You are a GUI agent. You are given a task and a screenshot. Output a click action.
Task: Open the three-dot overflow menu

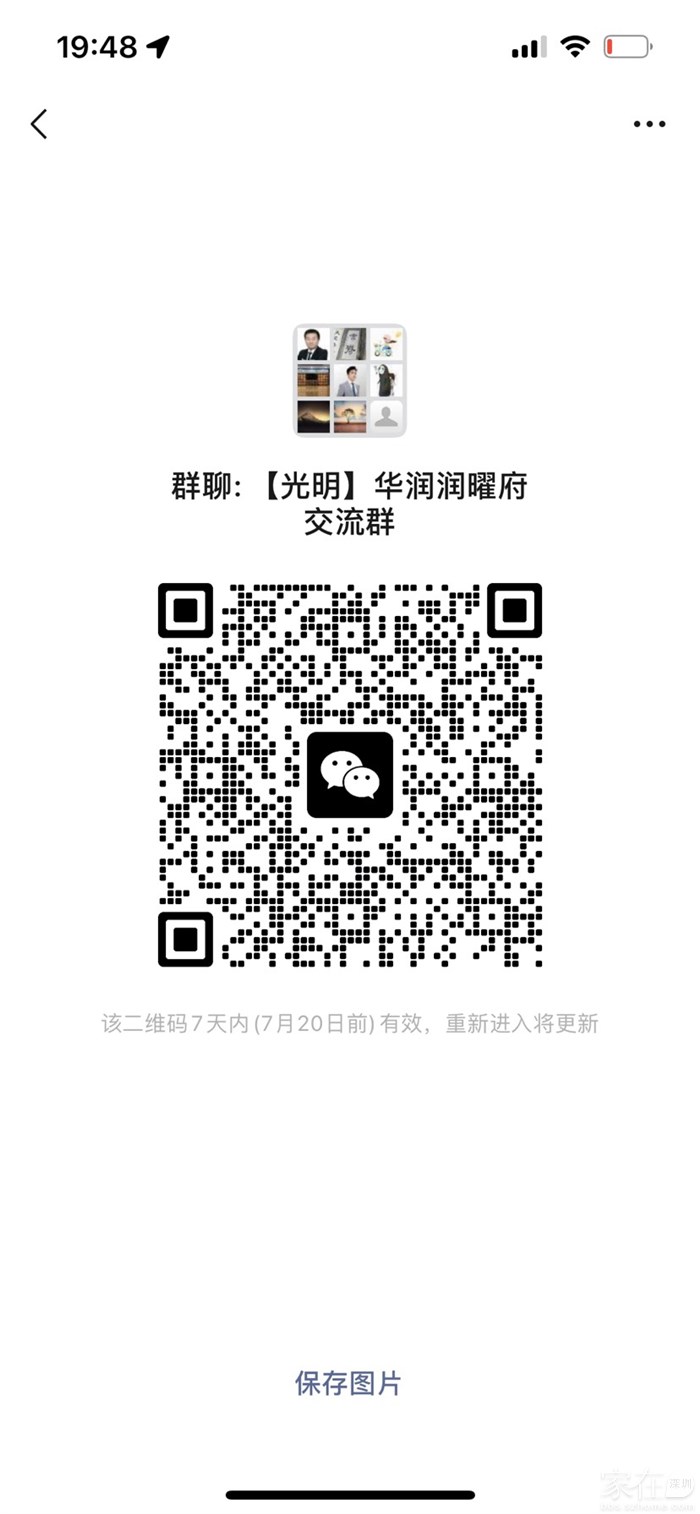[649, 124]
